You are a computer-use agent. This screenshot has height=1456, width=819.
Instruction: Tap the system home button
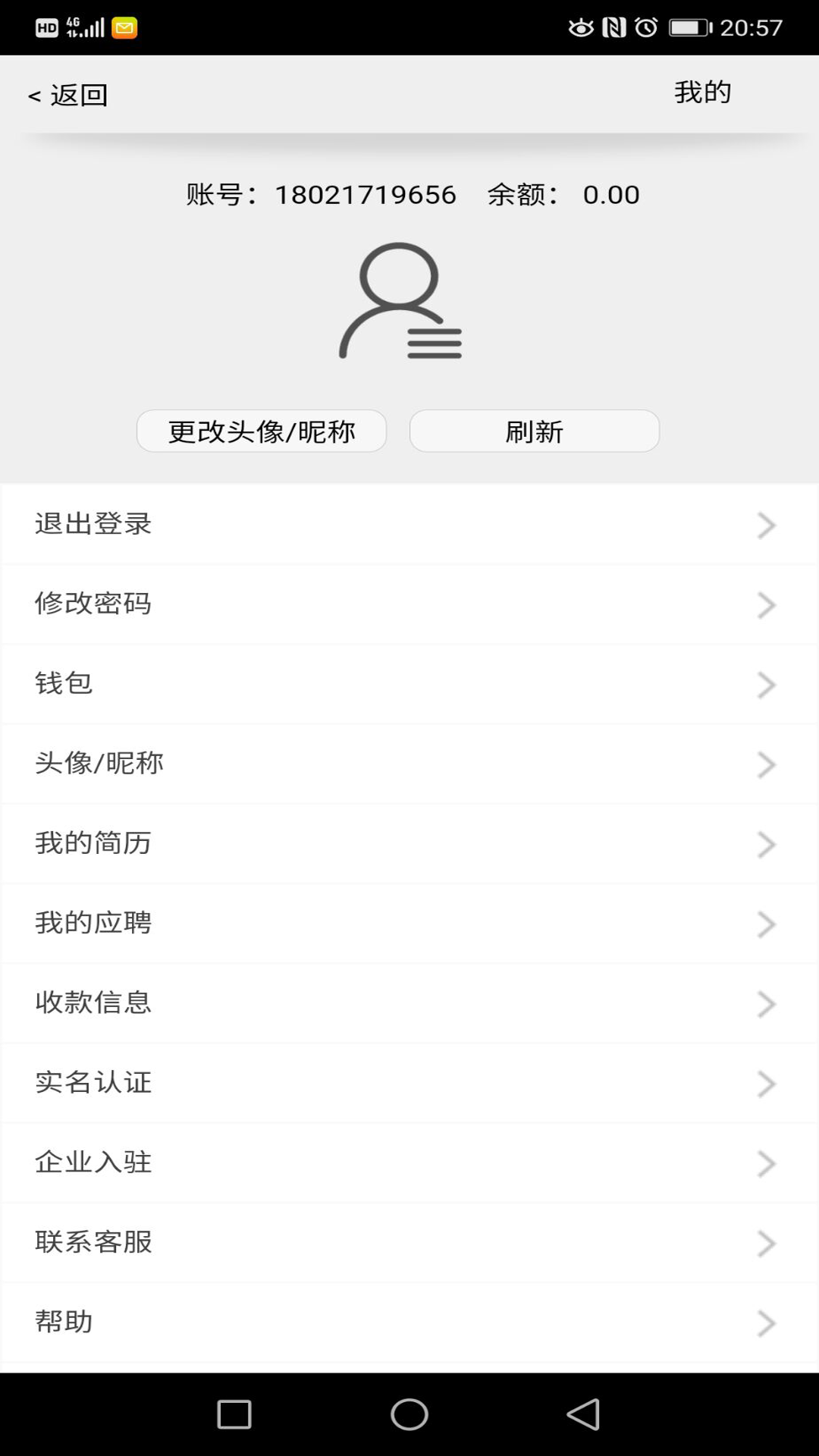click(409, 1414)
